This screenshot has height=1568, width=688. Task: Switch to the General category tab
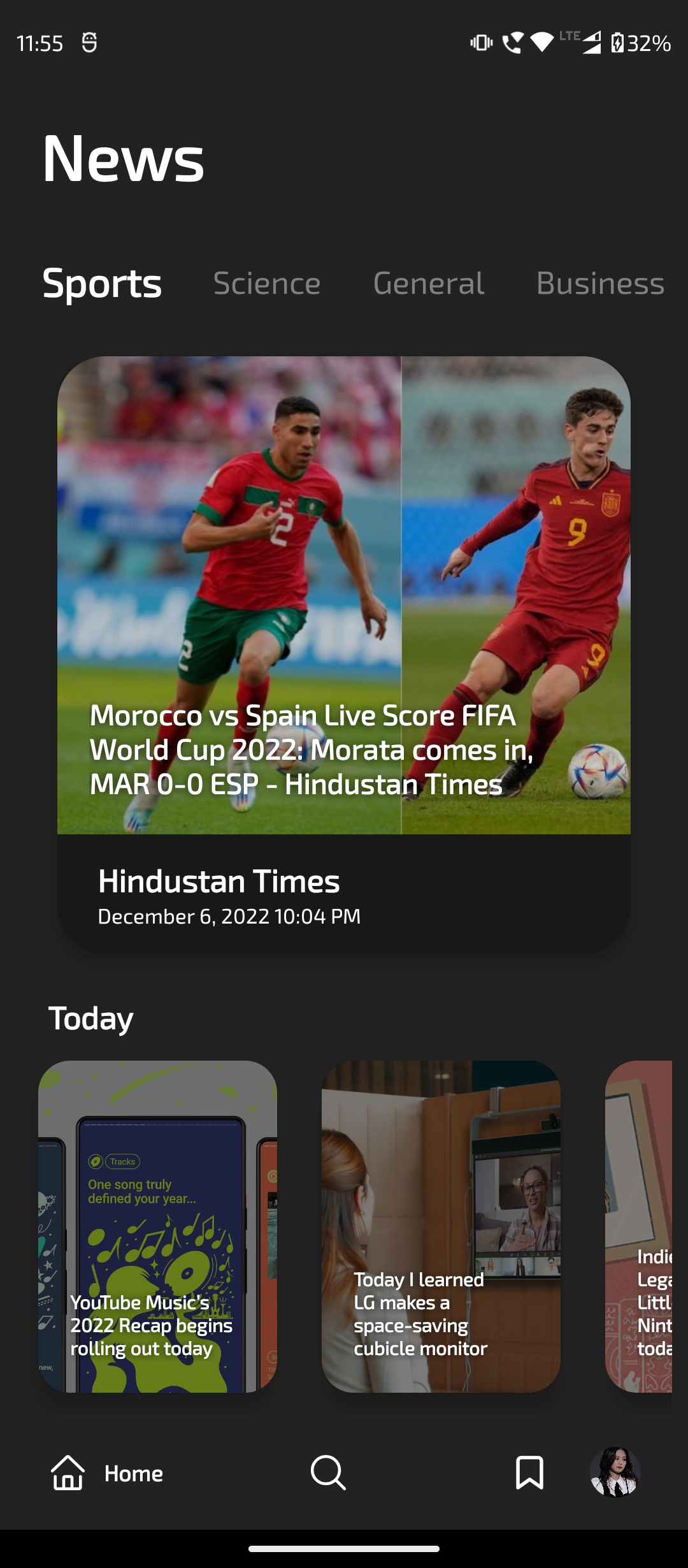tap(429, 283)
